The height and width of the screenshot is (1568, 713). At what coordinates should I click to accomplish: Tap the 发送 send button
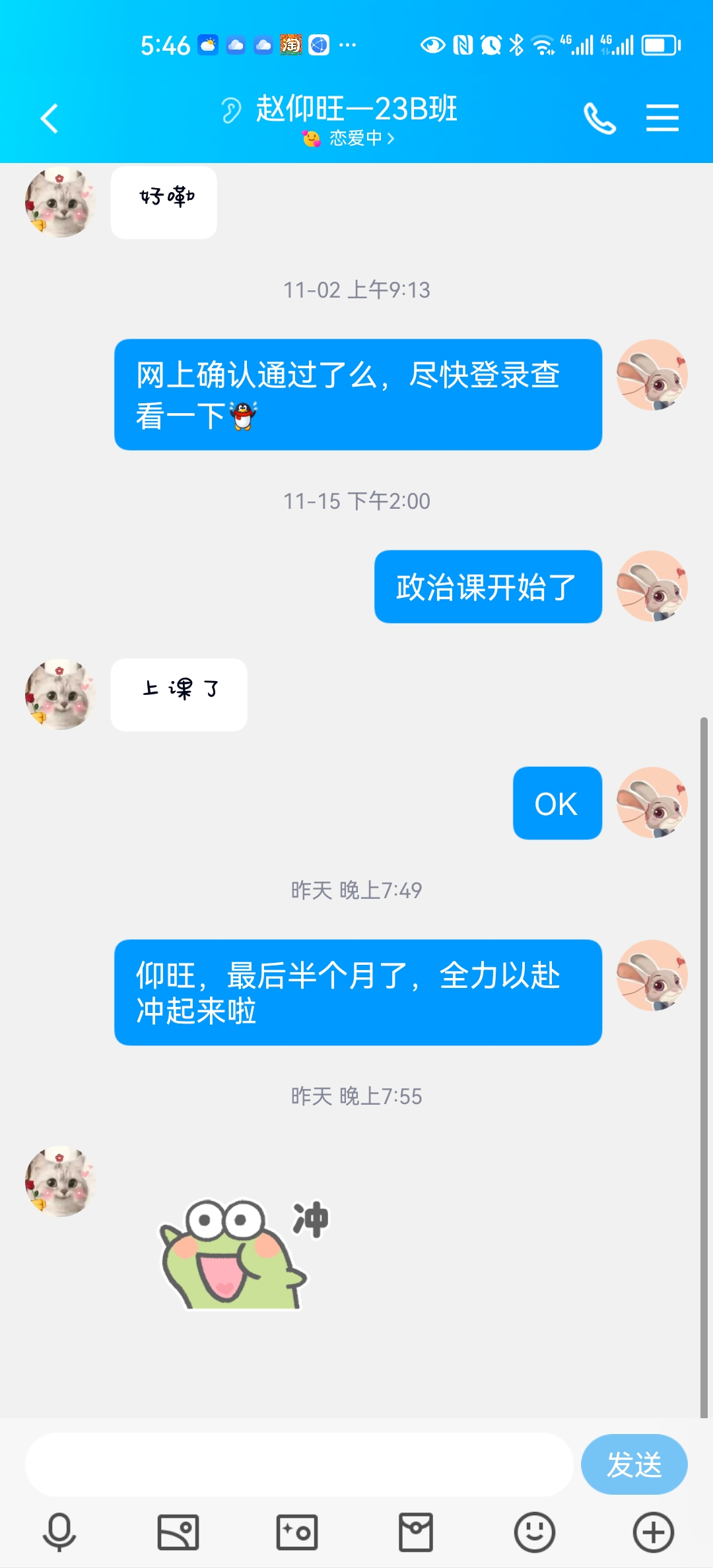click(x=634, y=1464)
